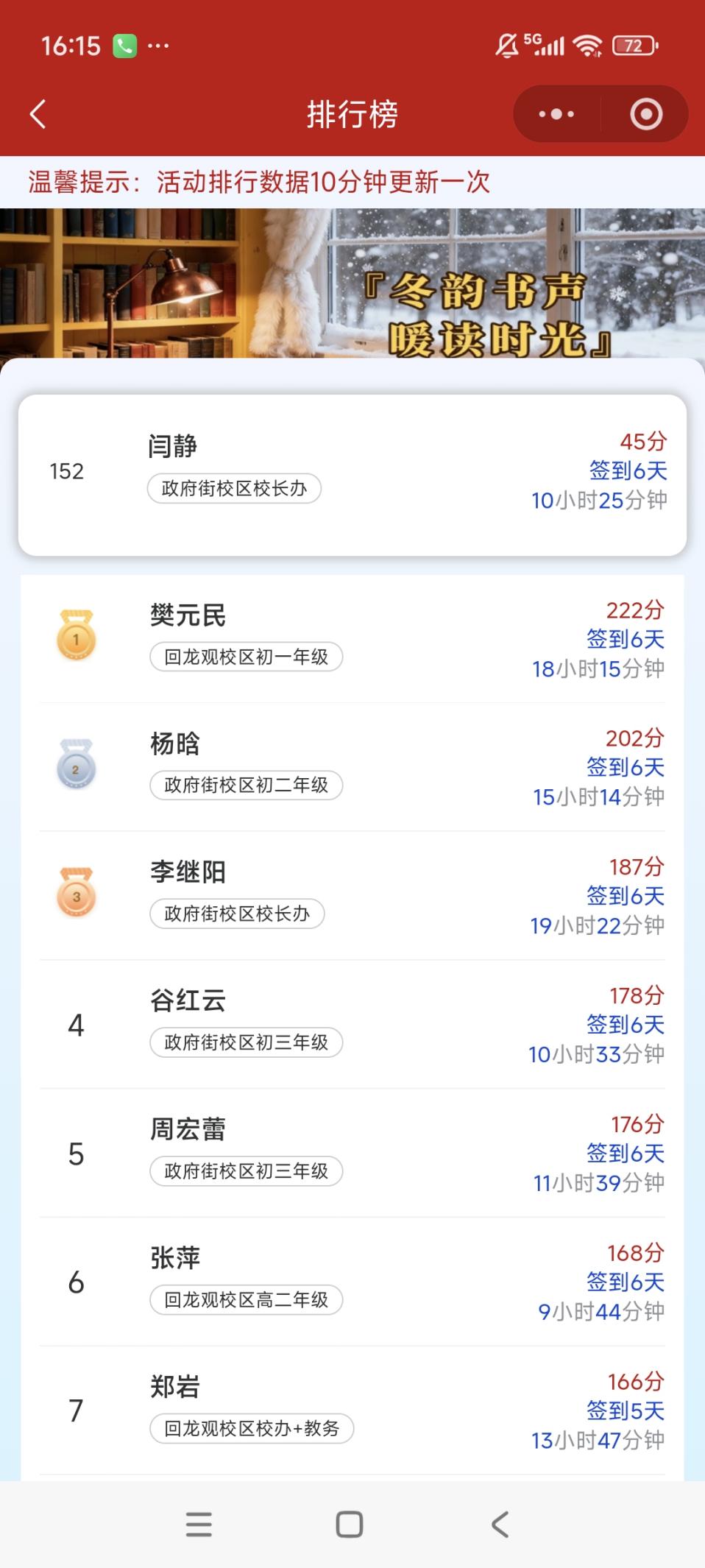Go back using the top-left back arrow
The width and height of the screenshot is (705, 1568).
(35, 114)
